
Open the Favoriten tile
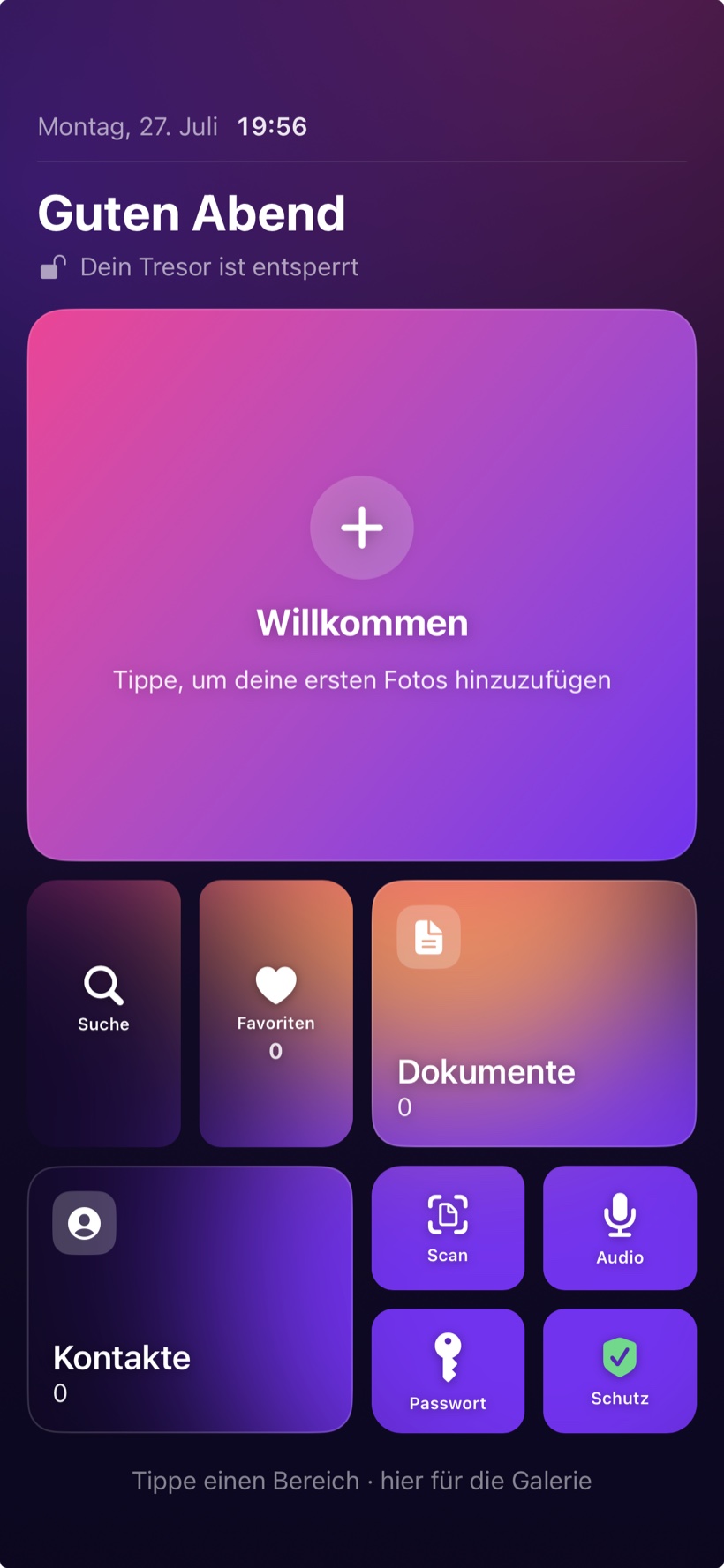coord(275,1013)
